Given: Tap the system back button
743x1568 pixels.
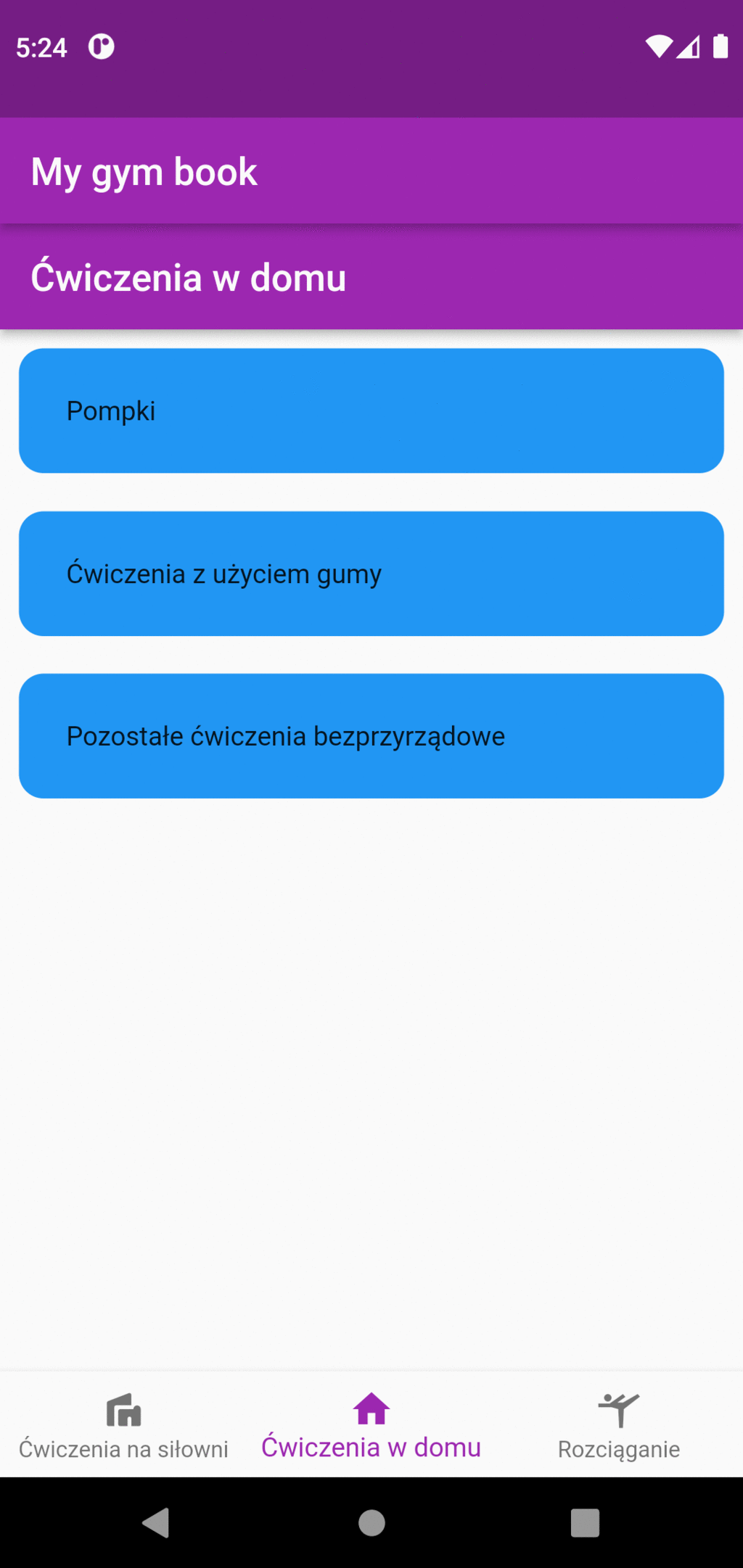Looking at the screenshot, I should pos(156,1522).
